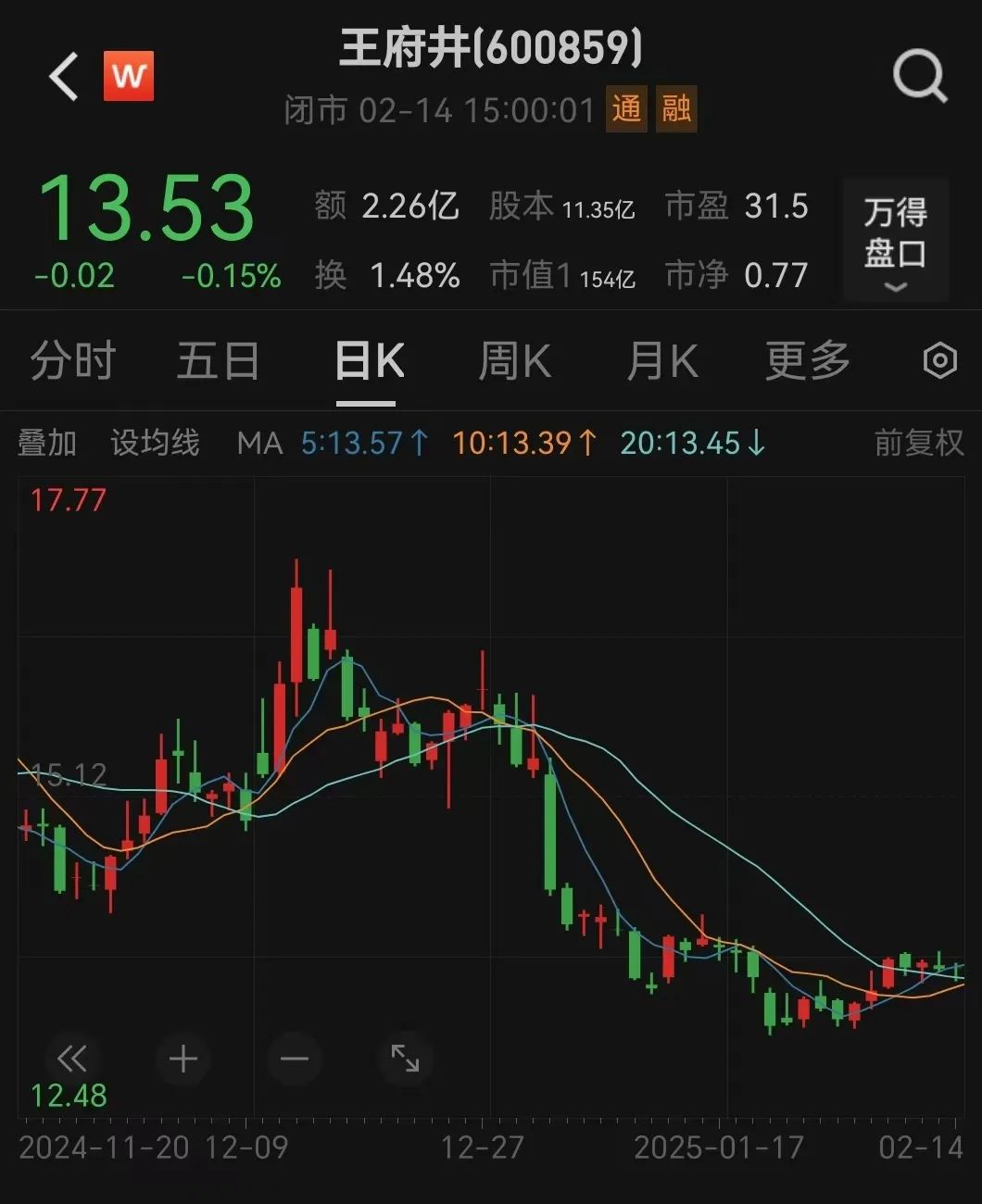Open the 更多 chart period options

coord(807,361)
